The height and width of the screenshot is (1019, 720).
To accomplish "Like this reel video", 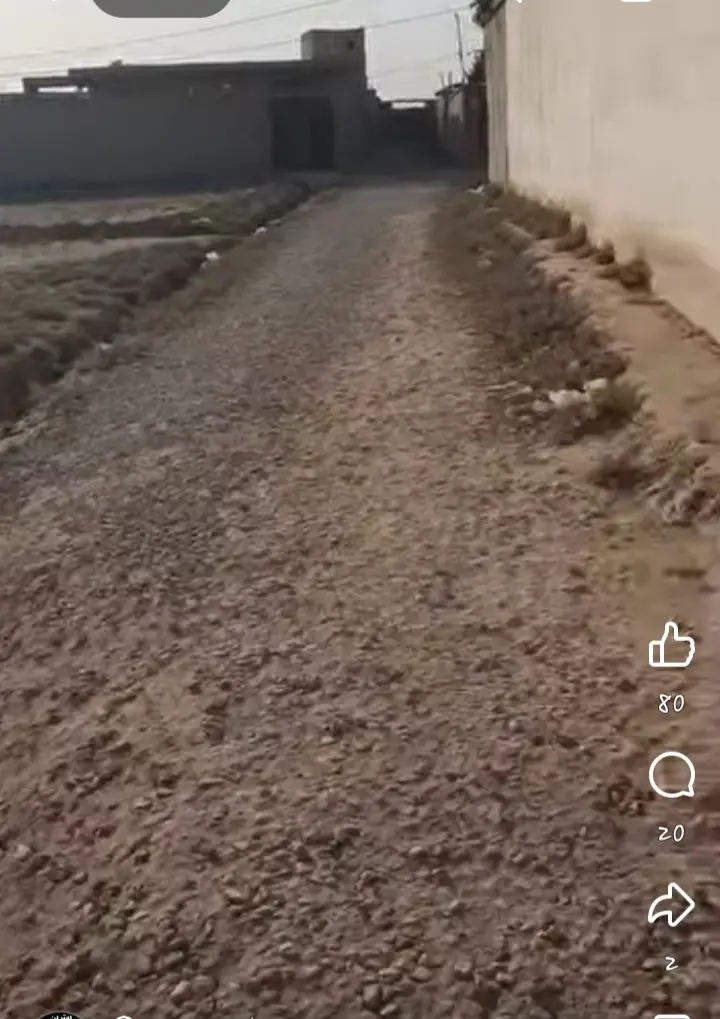I will 671,646.
